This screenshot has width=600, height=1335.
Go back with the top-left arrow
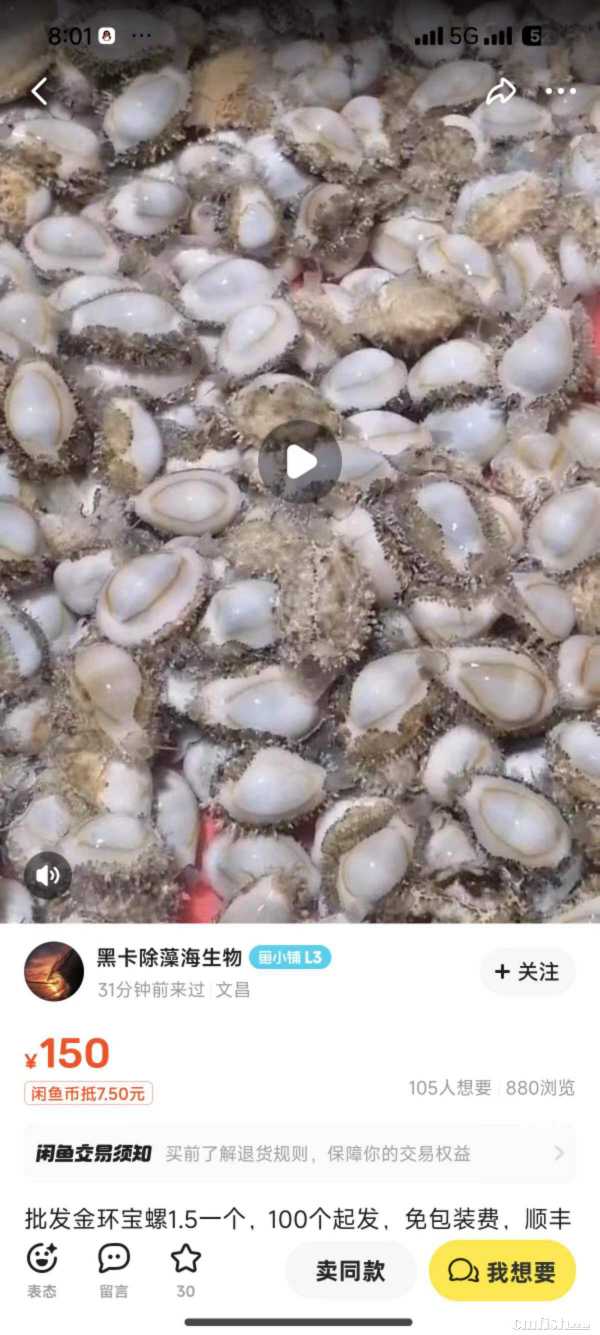39,92
